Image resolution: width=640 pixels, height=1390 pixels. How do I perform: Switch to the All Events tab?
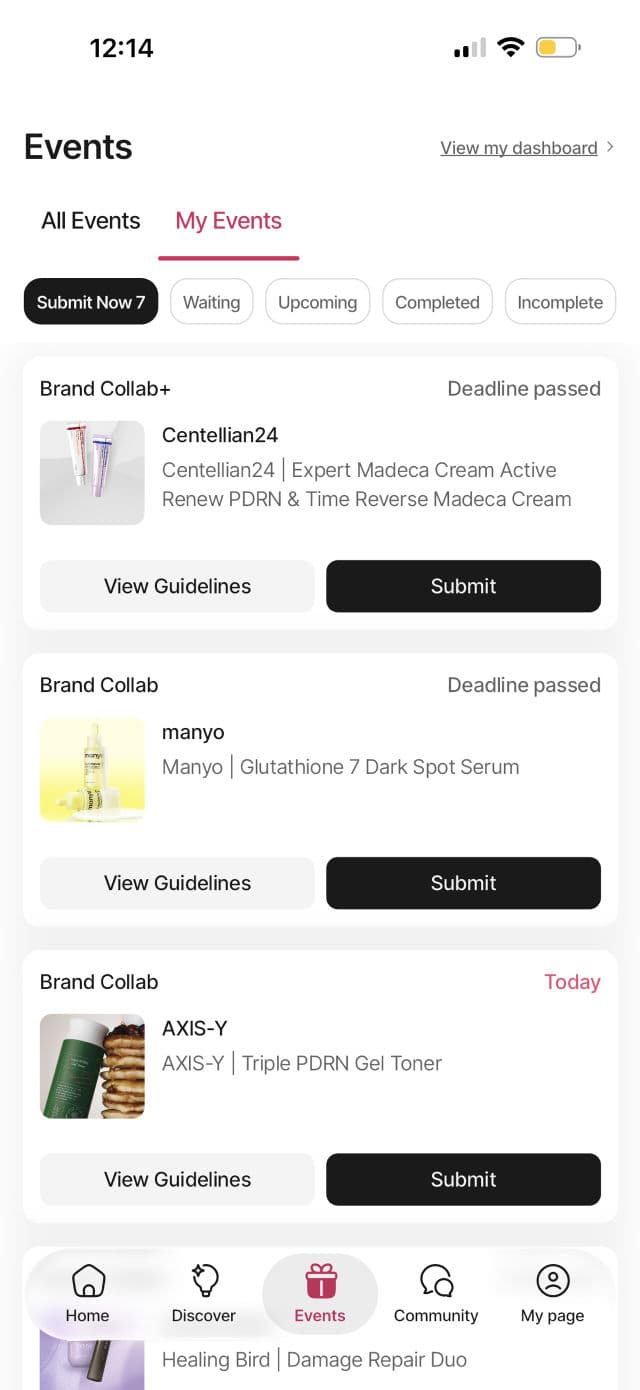(x=91, y=221)
